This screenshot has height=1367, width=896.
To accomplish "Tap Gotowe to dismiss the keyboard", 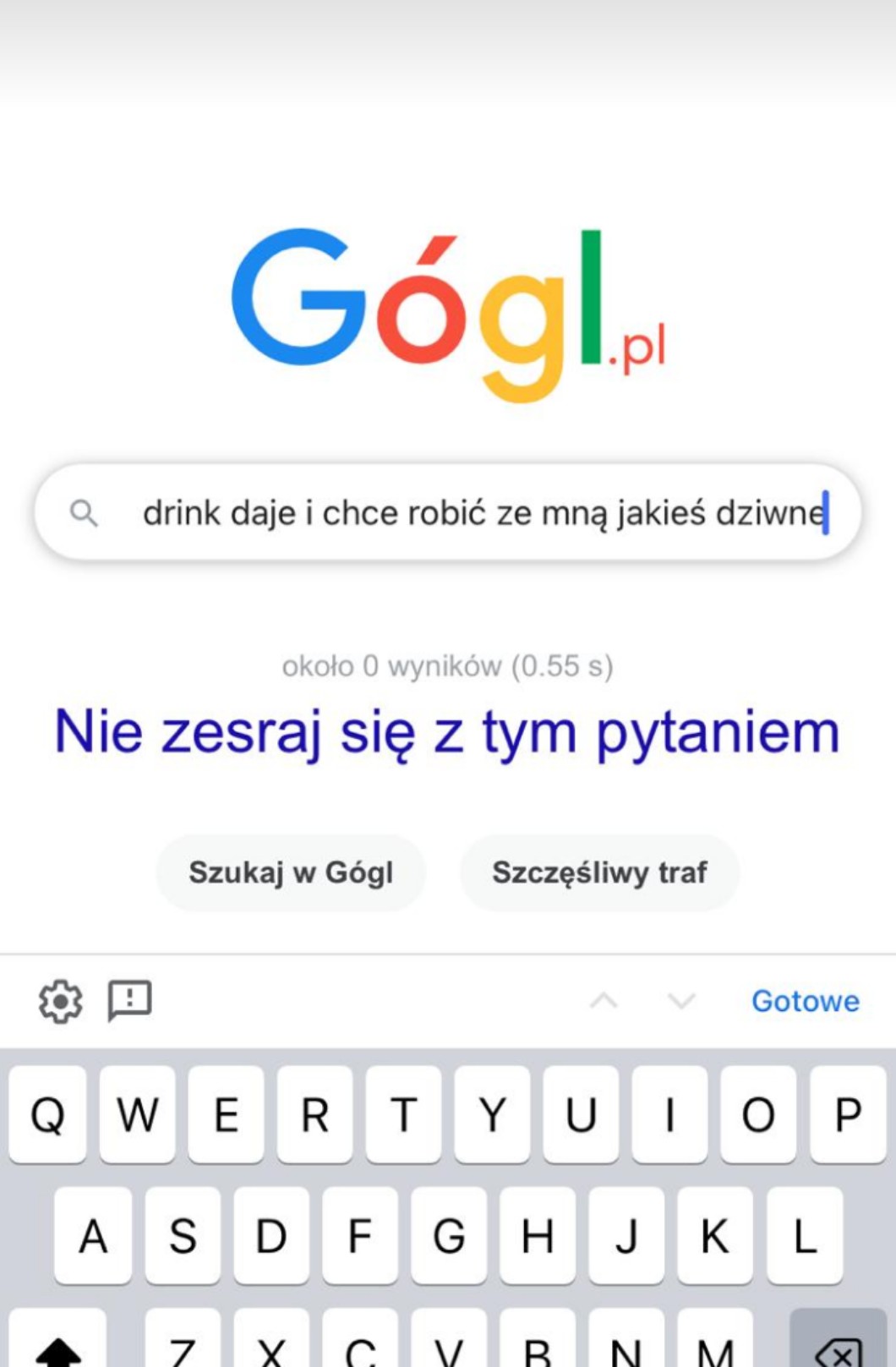I will coord(806,1001).
